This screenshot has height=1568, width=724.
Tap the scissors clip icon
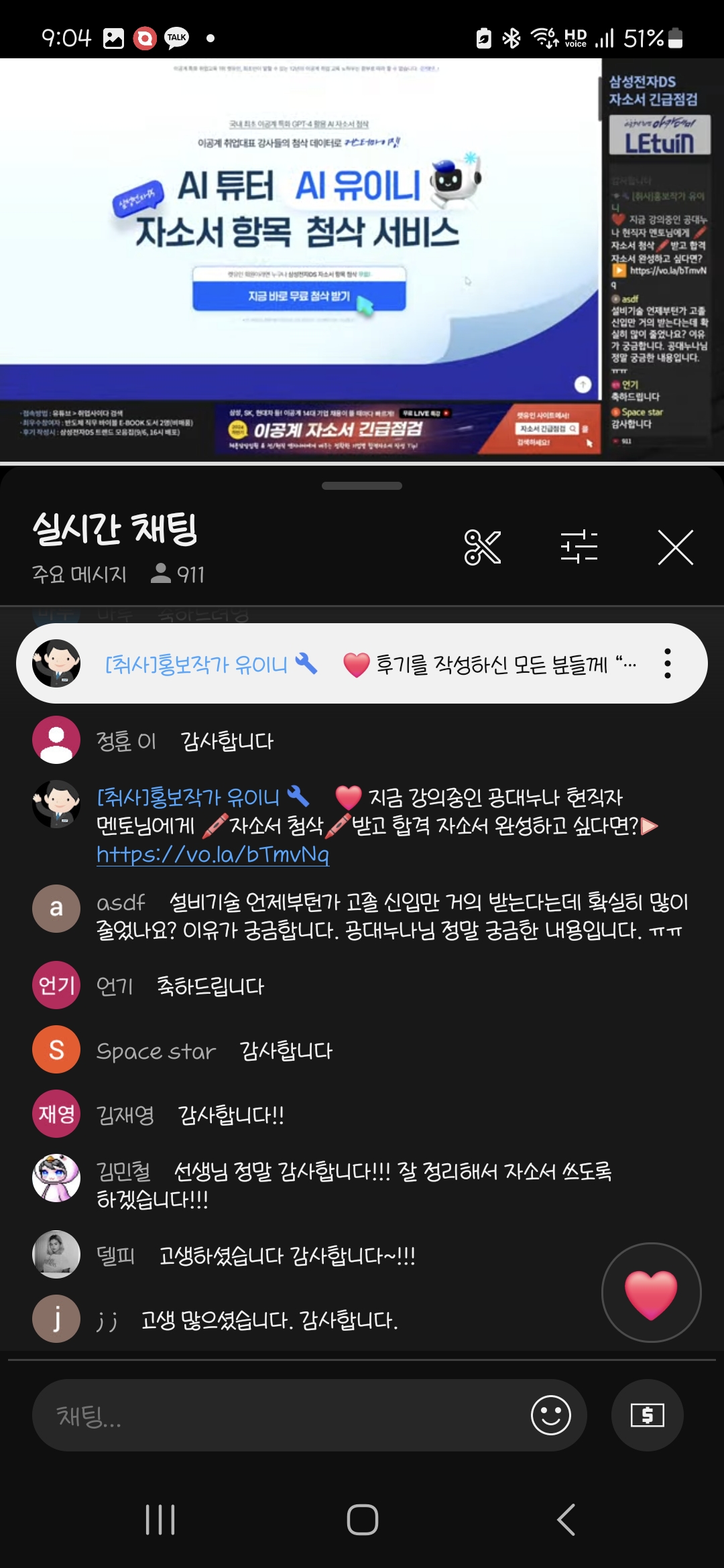pyautogui.click(x=482, y=547)
